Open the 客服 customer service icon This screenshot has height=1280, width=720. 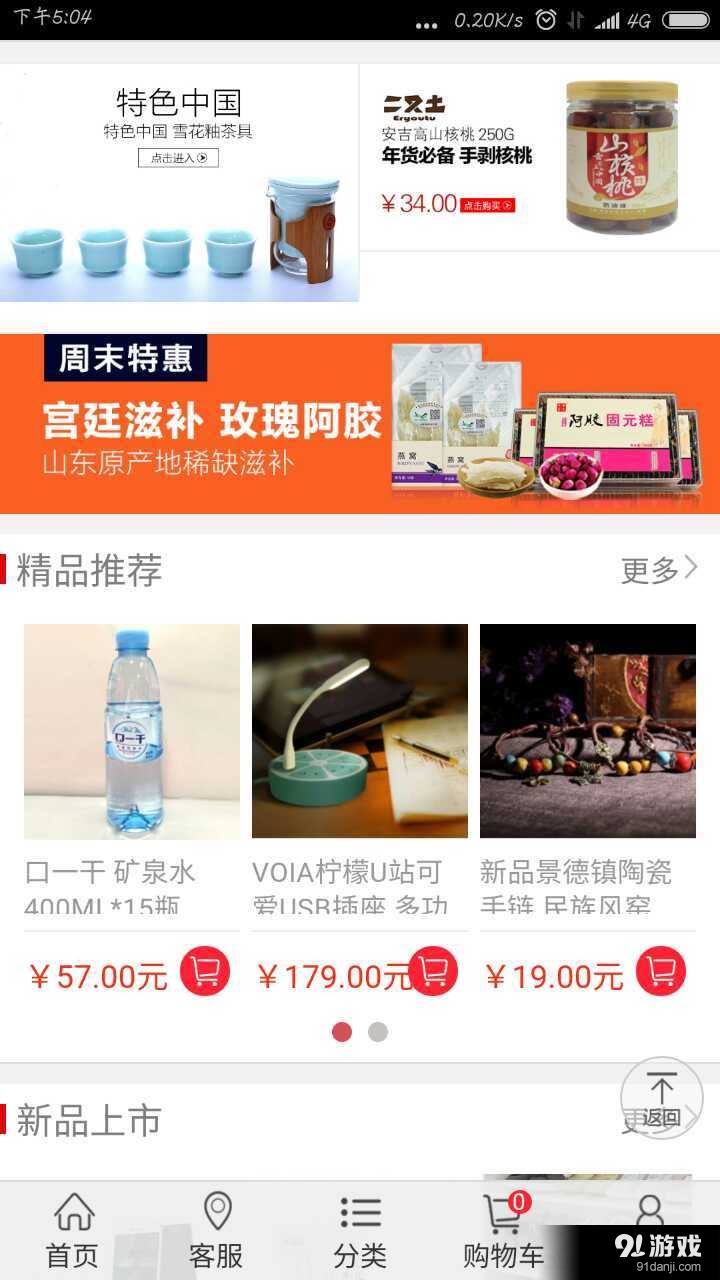click(x=216, y=1213)
